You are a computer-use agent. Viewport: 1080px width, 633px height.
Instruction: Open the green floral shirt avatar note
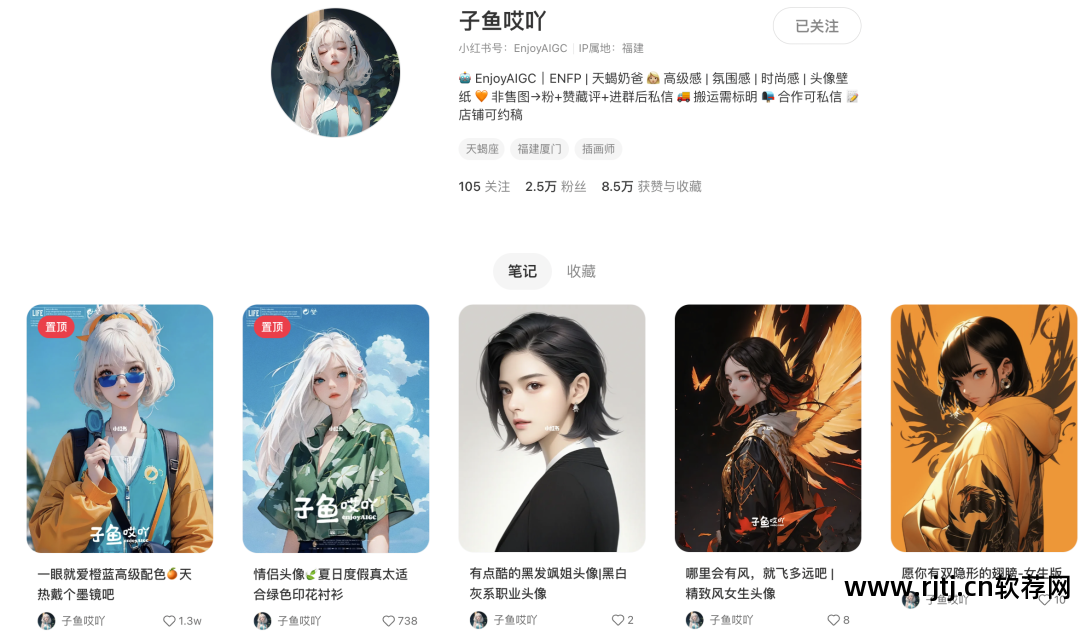[335, 428]
